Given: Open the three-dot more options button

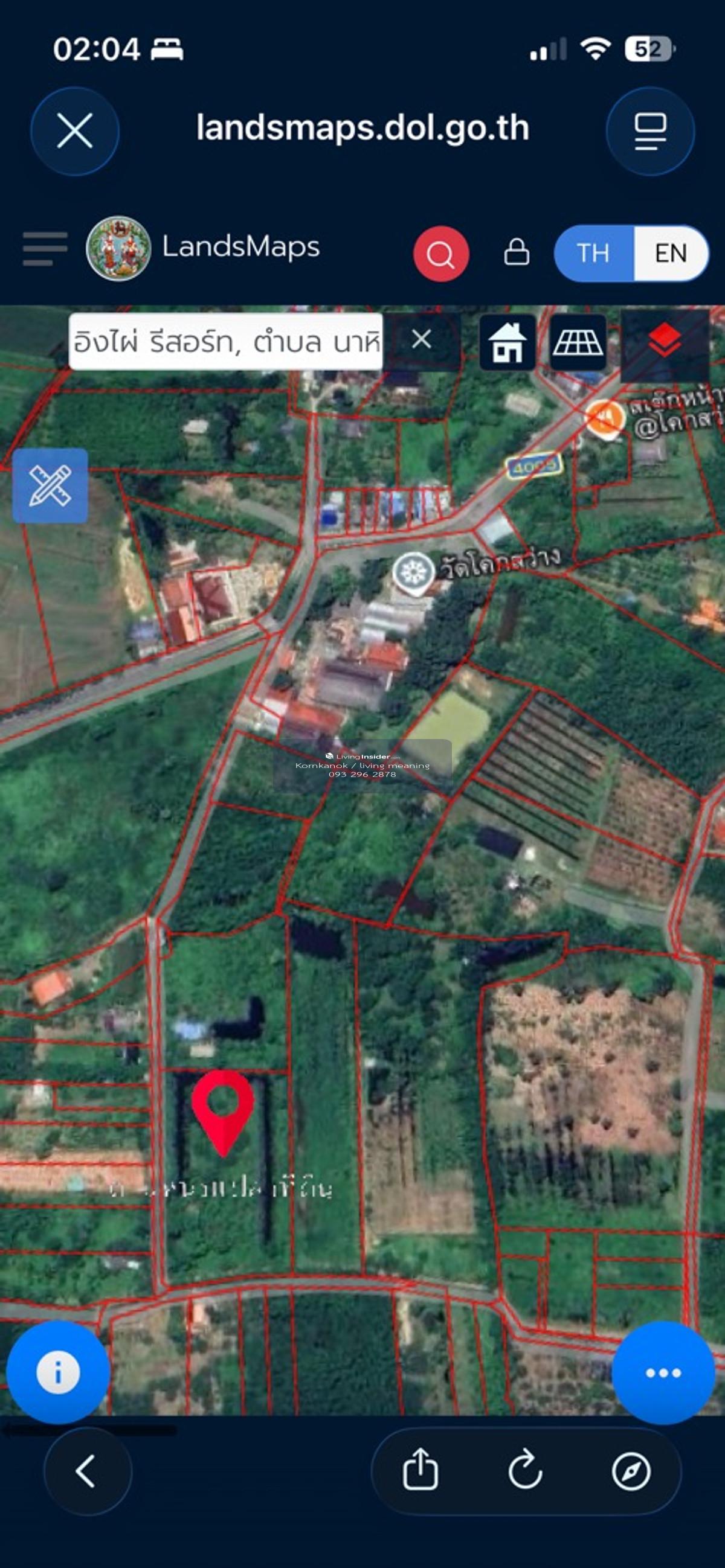Looking at the screenshot, I should tap(663, 1372).
